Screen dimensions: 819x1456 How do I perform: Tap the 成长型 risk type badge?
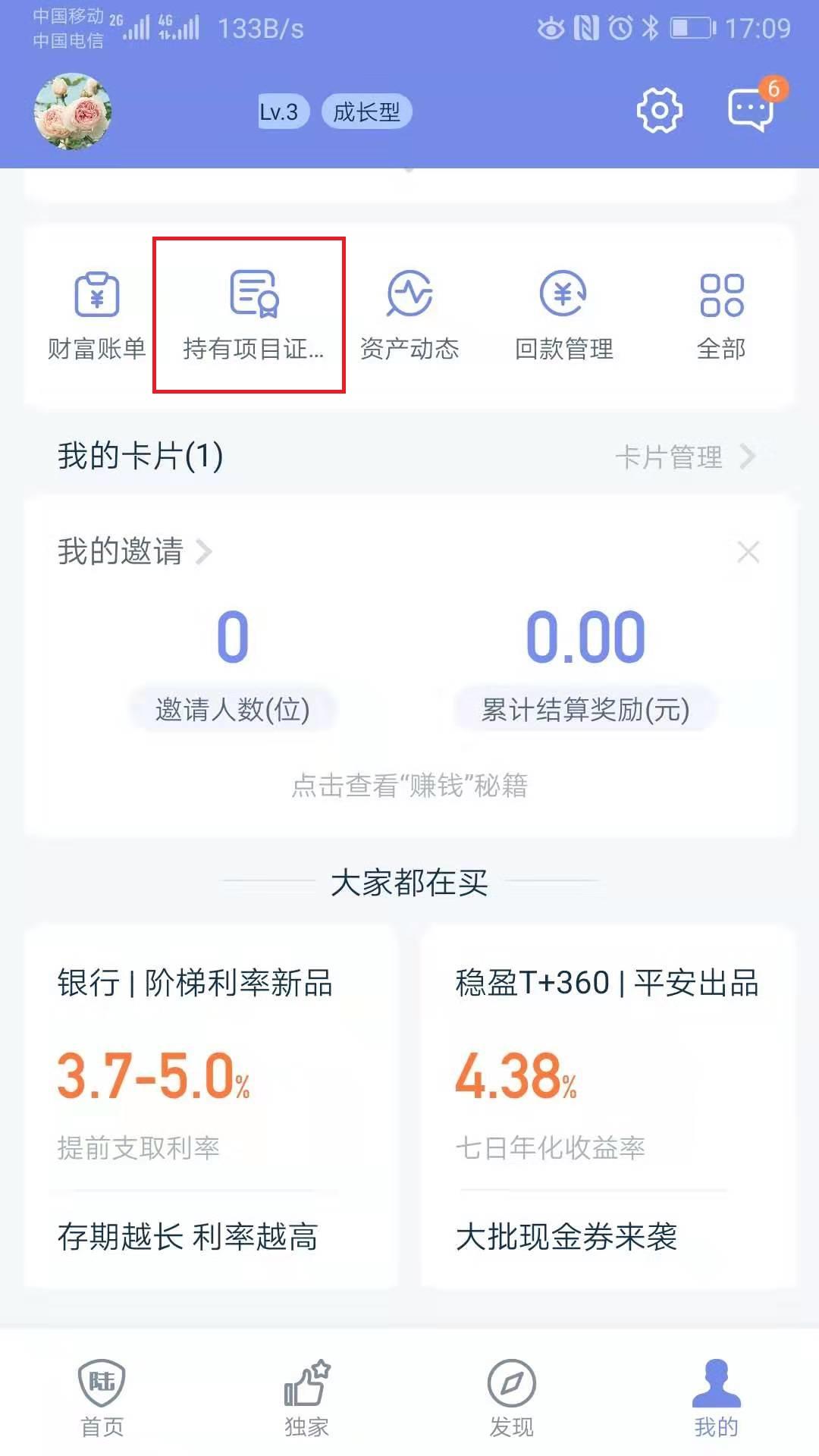coord(367,112)
